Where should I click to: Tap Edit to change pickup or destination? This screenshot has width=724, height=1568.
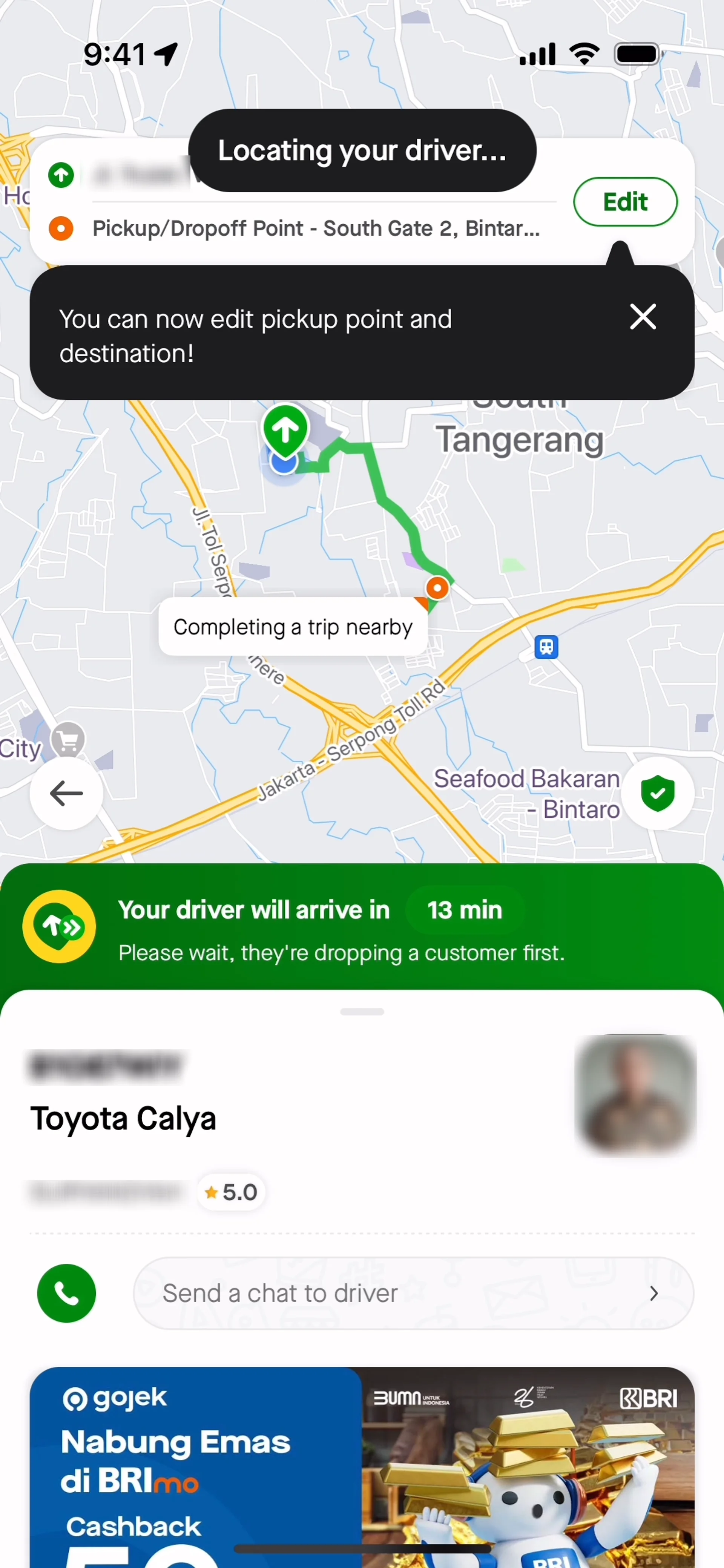[x=625, y=201]
